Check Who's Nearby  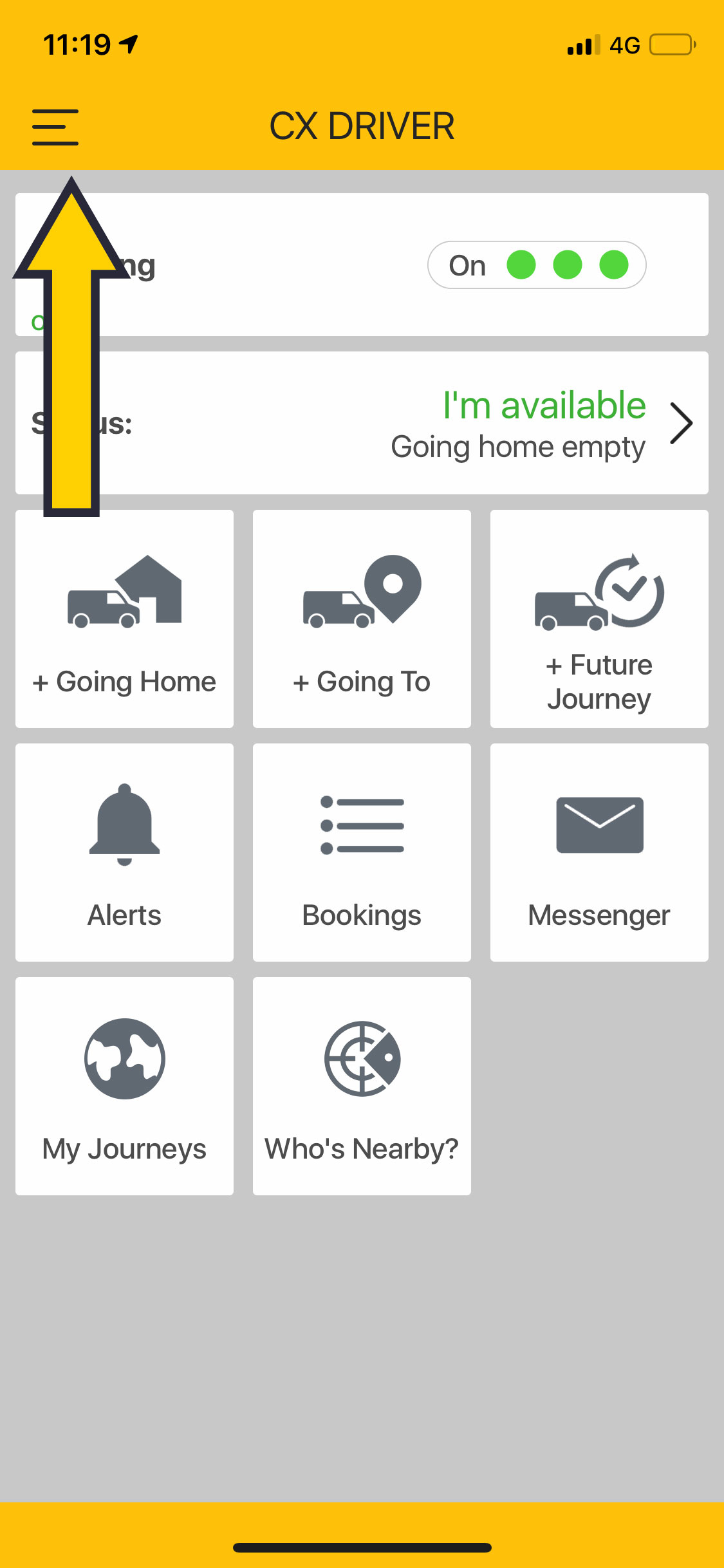click(x=362, y=1087)
